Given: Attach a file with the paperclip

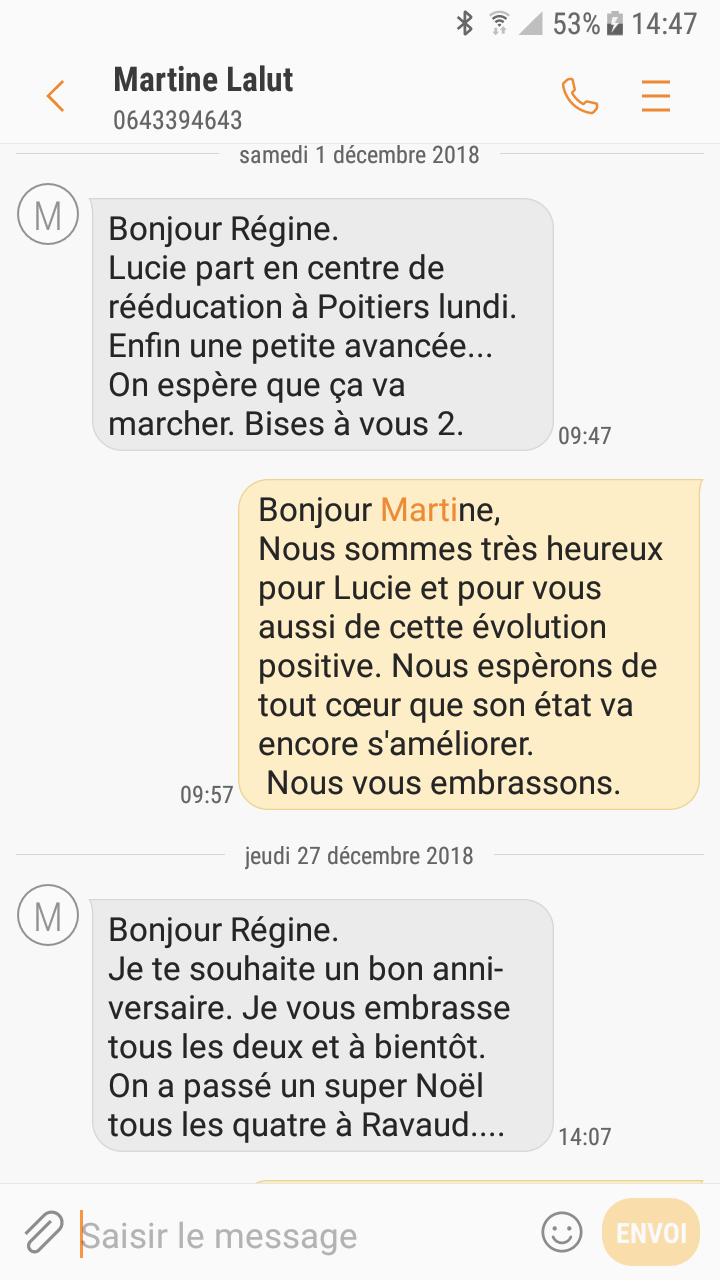Looking at the screenshot, I should pyautogui.click(x=43, y=1232).
